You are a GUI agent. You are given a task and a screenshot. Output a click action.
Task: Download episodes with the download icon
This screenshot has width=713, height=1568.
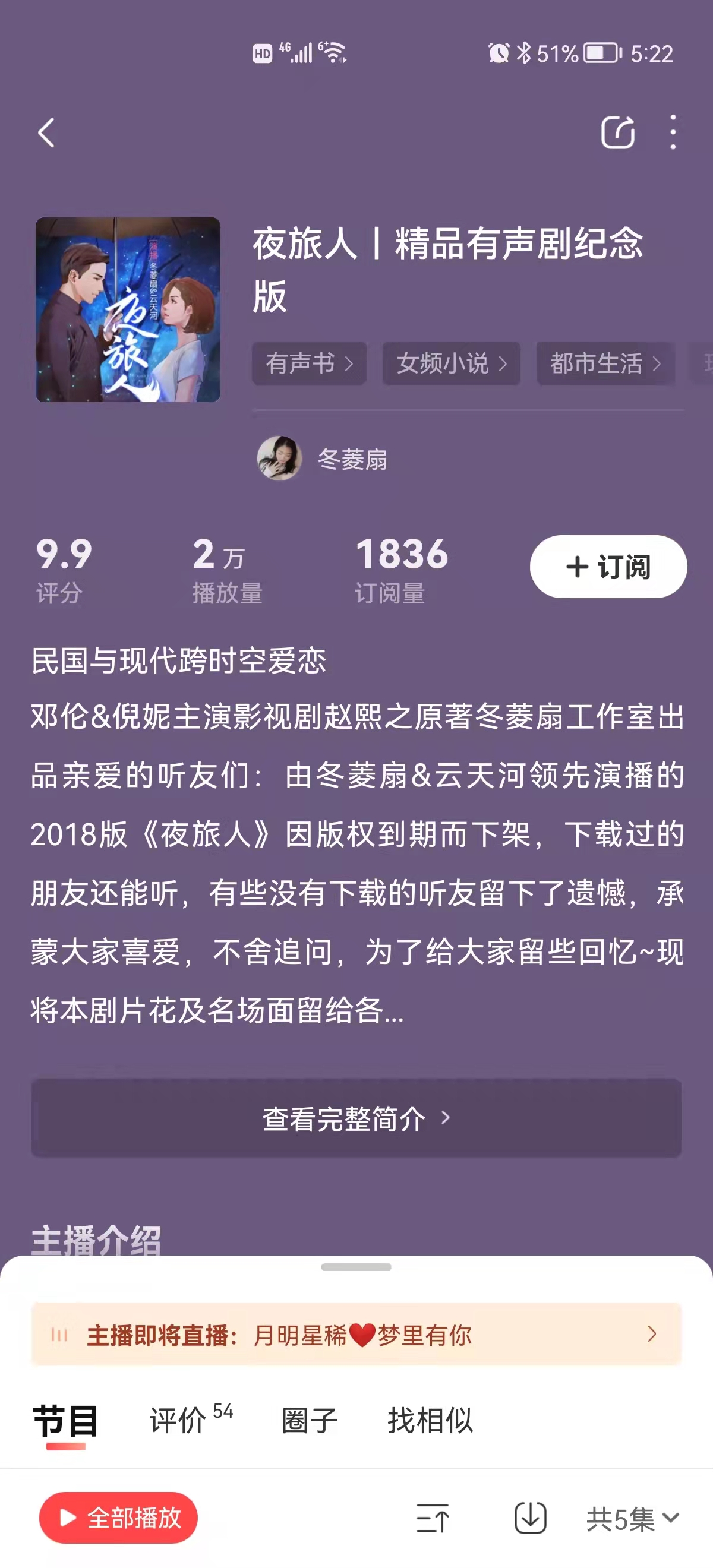tap(530, 1518)
